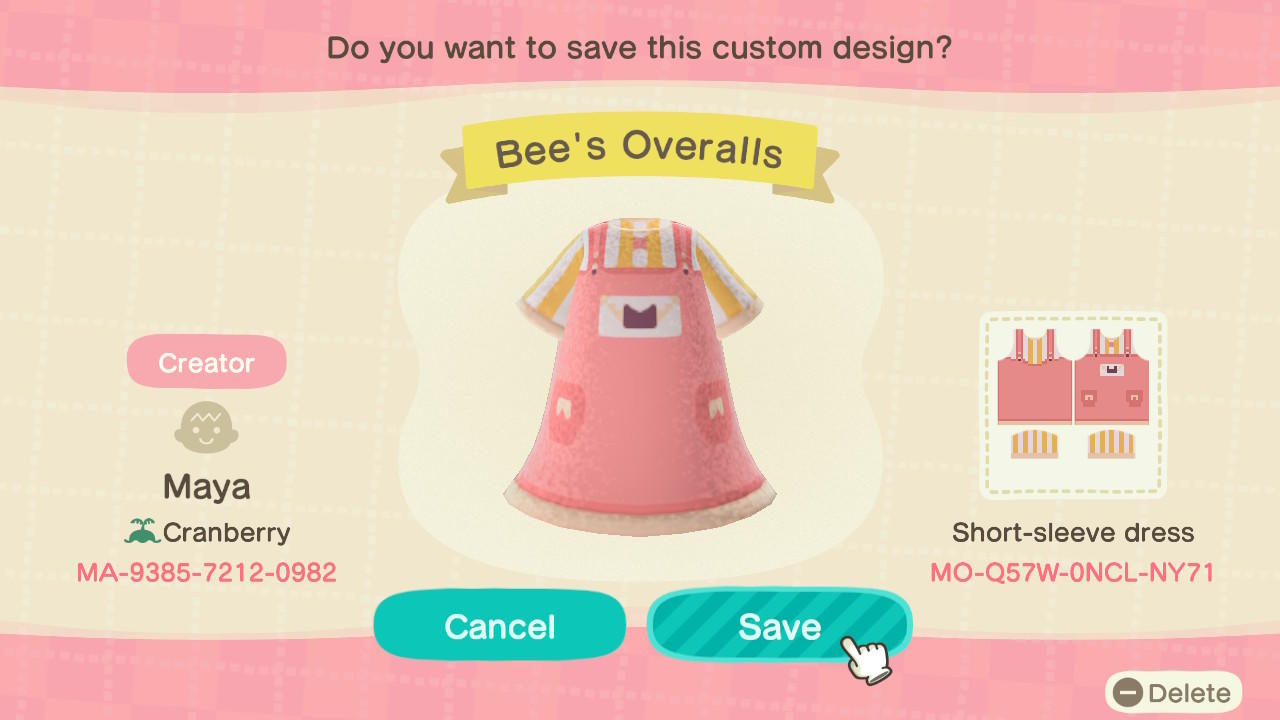Save the Bee's Overalls design
1280x720 pixels.
778,626
